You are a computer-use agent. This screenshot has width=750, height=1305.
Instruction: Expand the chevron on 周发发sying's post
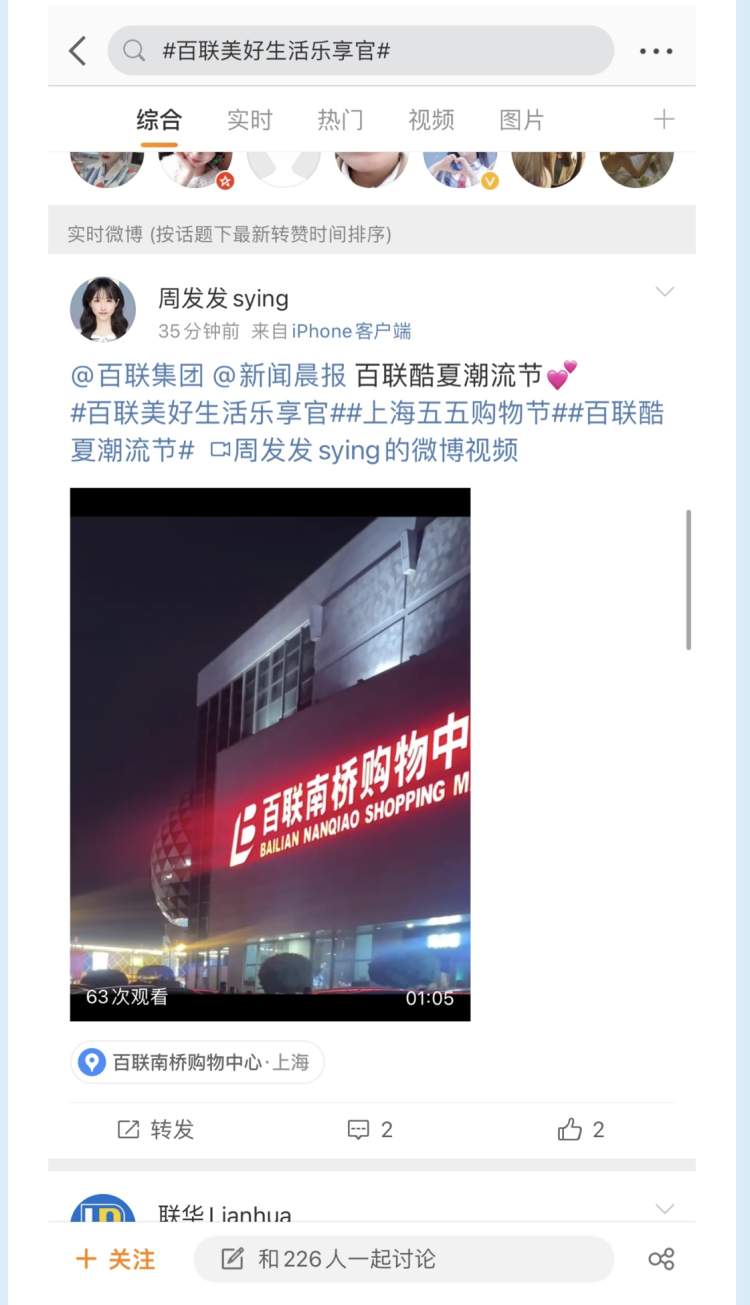click(664, 292)
